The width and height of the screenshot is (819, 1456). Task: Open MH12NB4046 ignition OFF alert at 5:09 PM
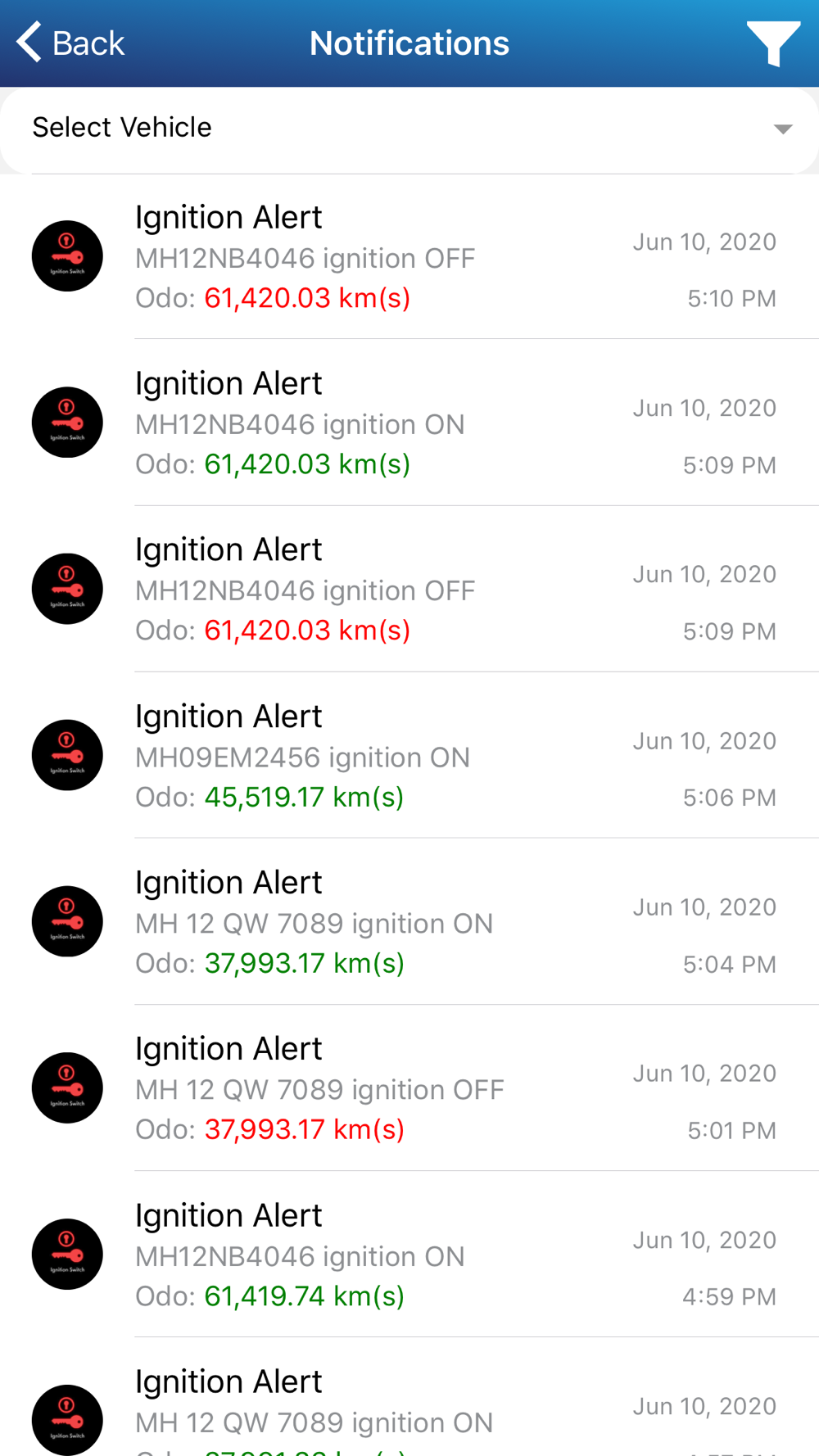(409, 589)
